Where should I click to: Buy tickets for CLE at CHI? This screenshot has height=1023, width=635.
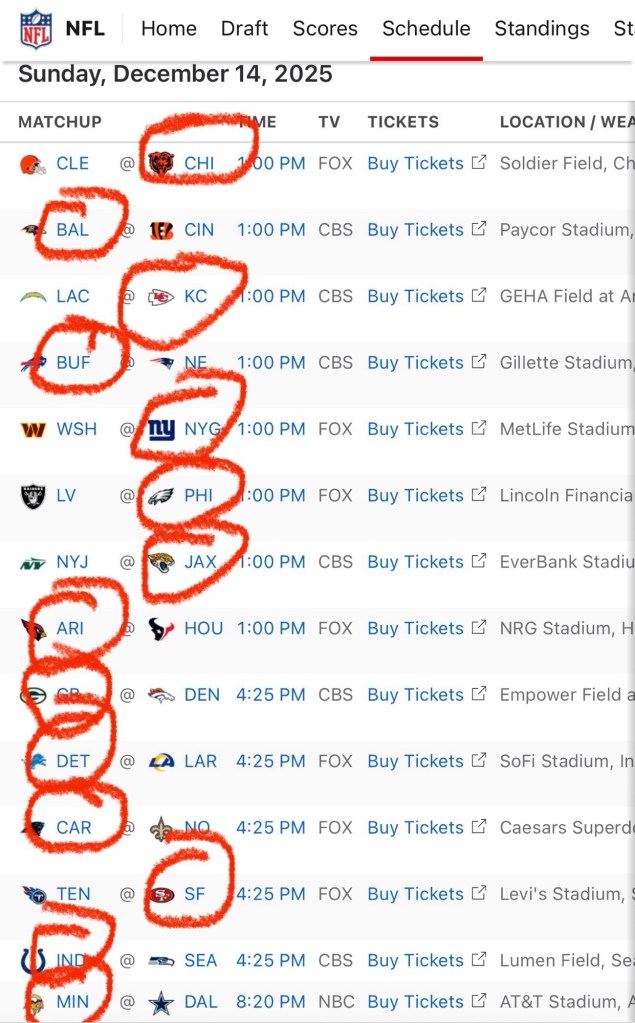[416, 163]
